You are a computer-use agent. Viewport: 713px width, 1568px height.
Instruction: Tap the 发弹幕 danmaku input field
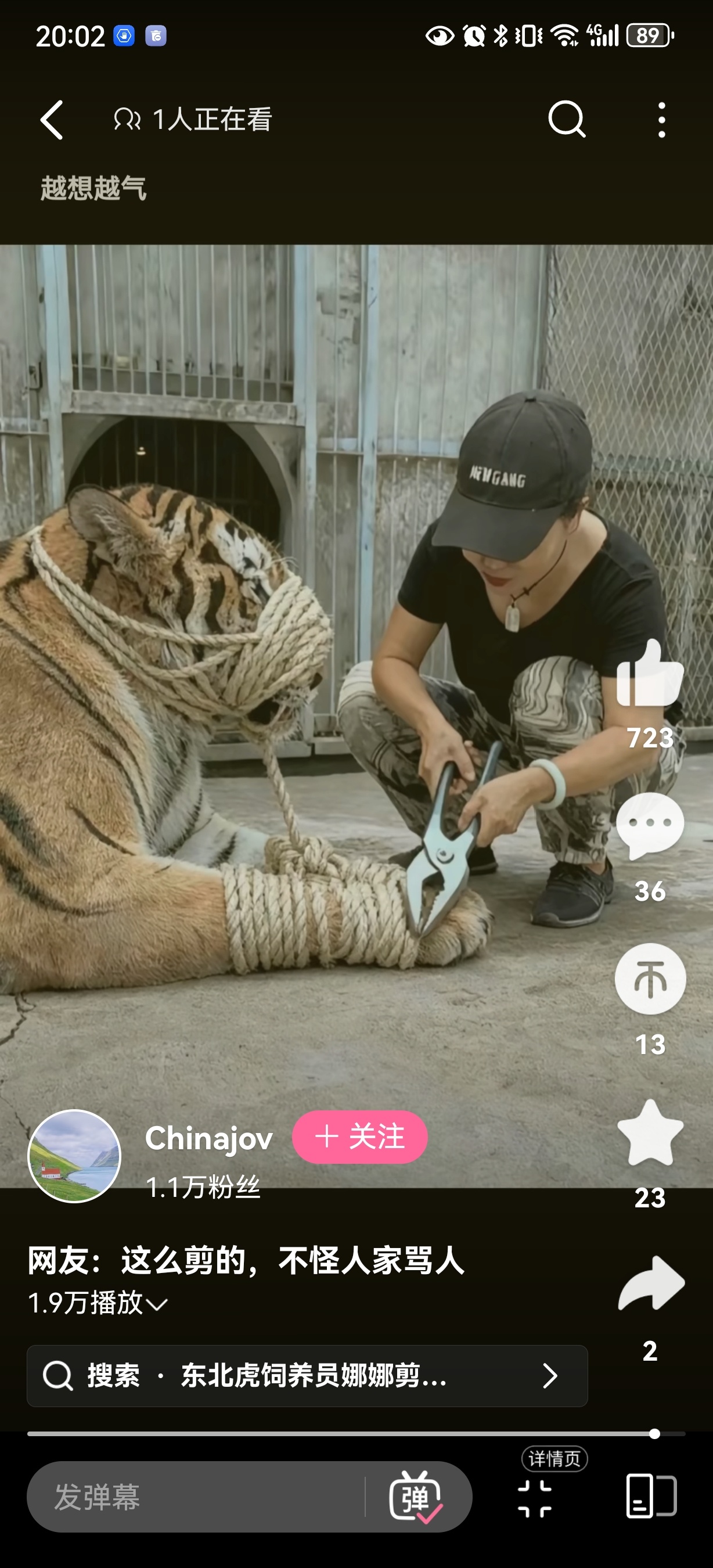click(x=195, y=1497)
